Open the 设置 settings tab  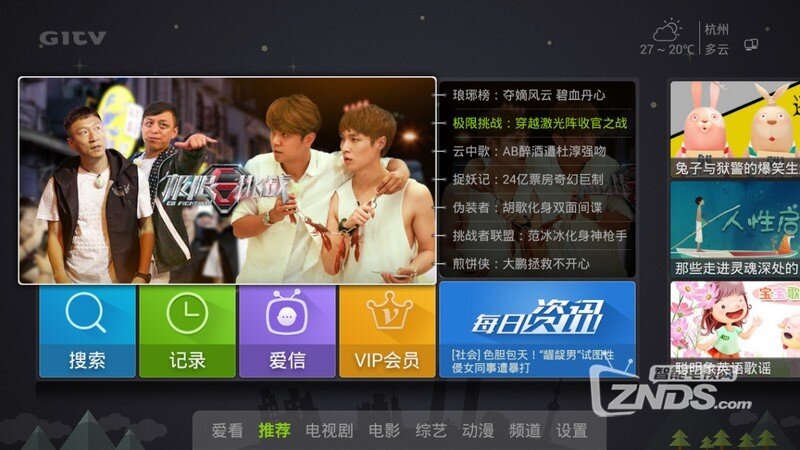tap(572, 431)
